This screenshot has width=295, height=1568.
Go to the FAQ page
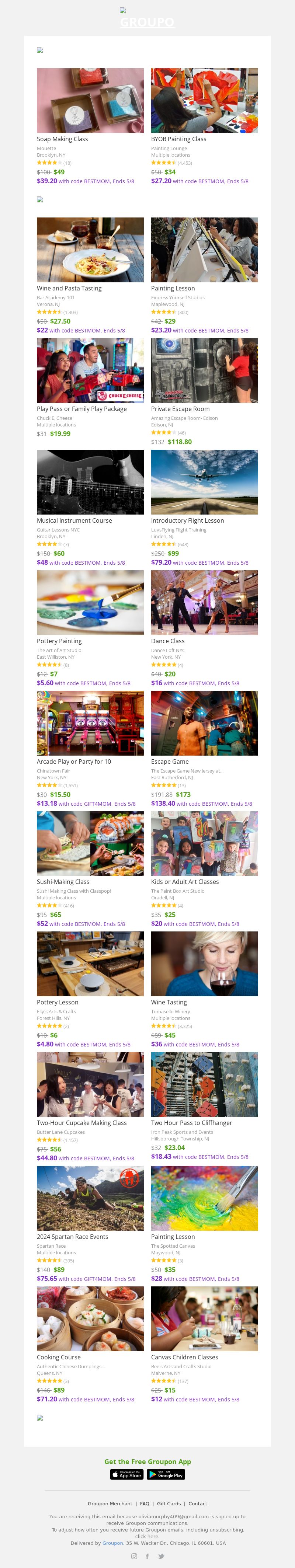[145, 1503]
